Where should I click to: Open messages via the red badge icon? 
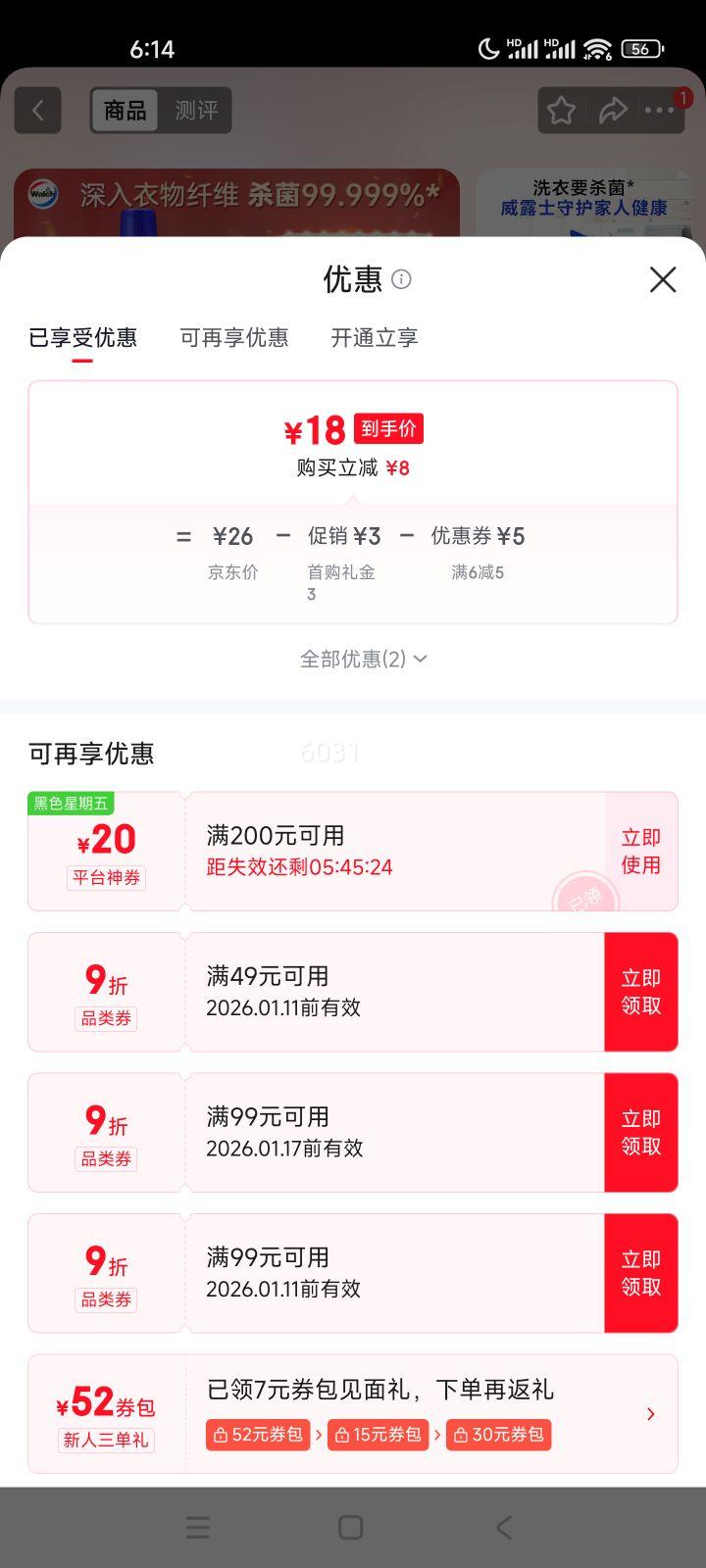[x=681, y=98]
